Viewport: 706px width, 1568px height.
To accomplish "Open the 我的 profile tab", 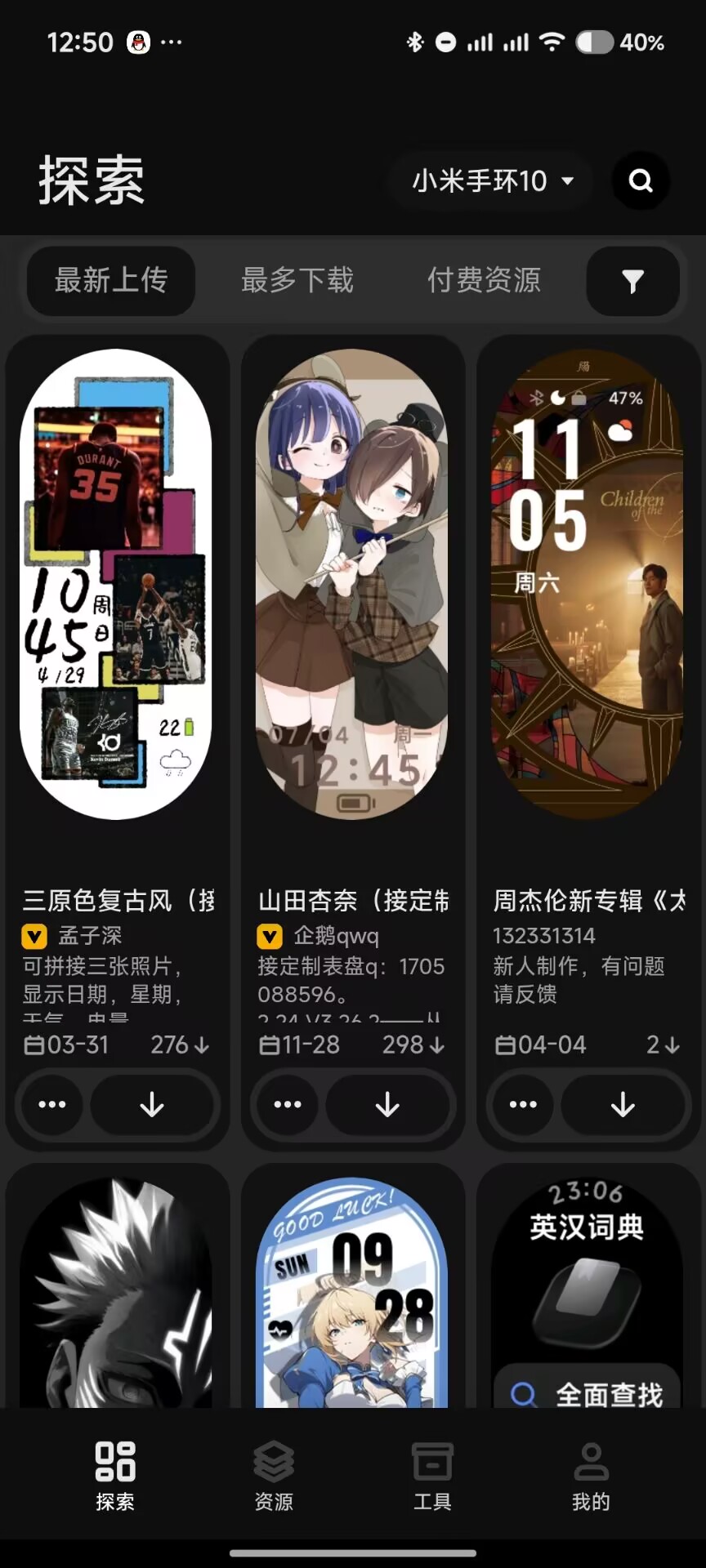I will [x=591, y=1476].
